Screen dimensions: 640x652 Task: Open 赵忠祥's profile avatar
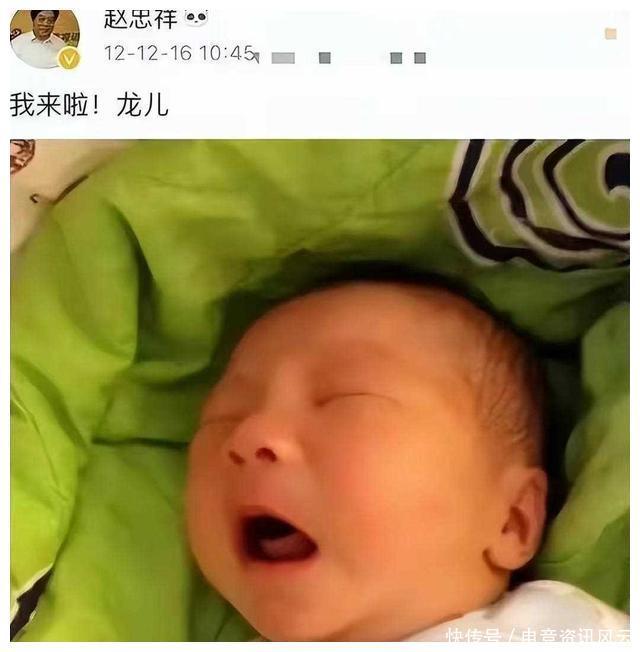click(x=44, y=39)
